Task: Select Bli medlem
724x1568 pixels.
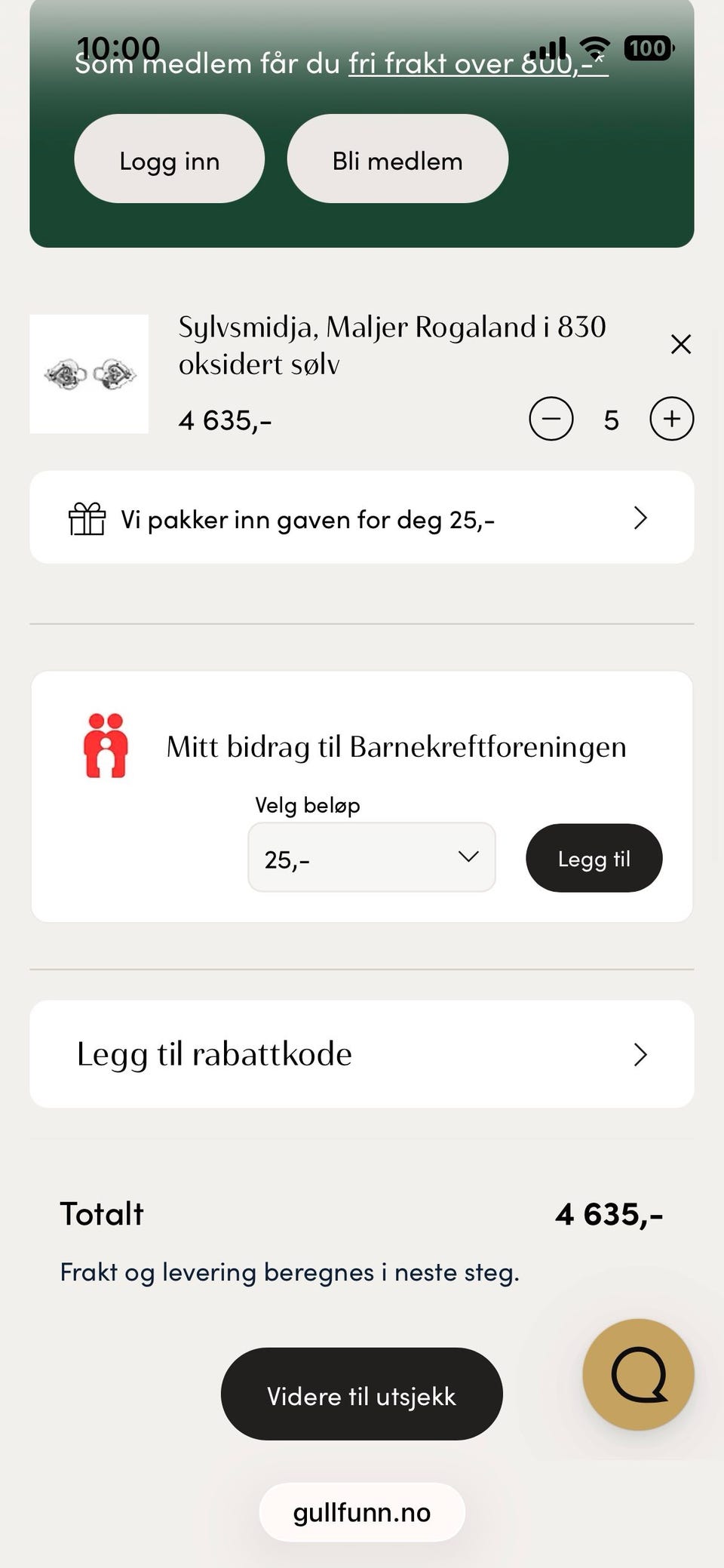Action: [397, 159]
